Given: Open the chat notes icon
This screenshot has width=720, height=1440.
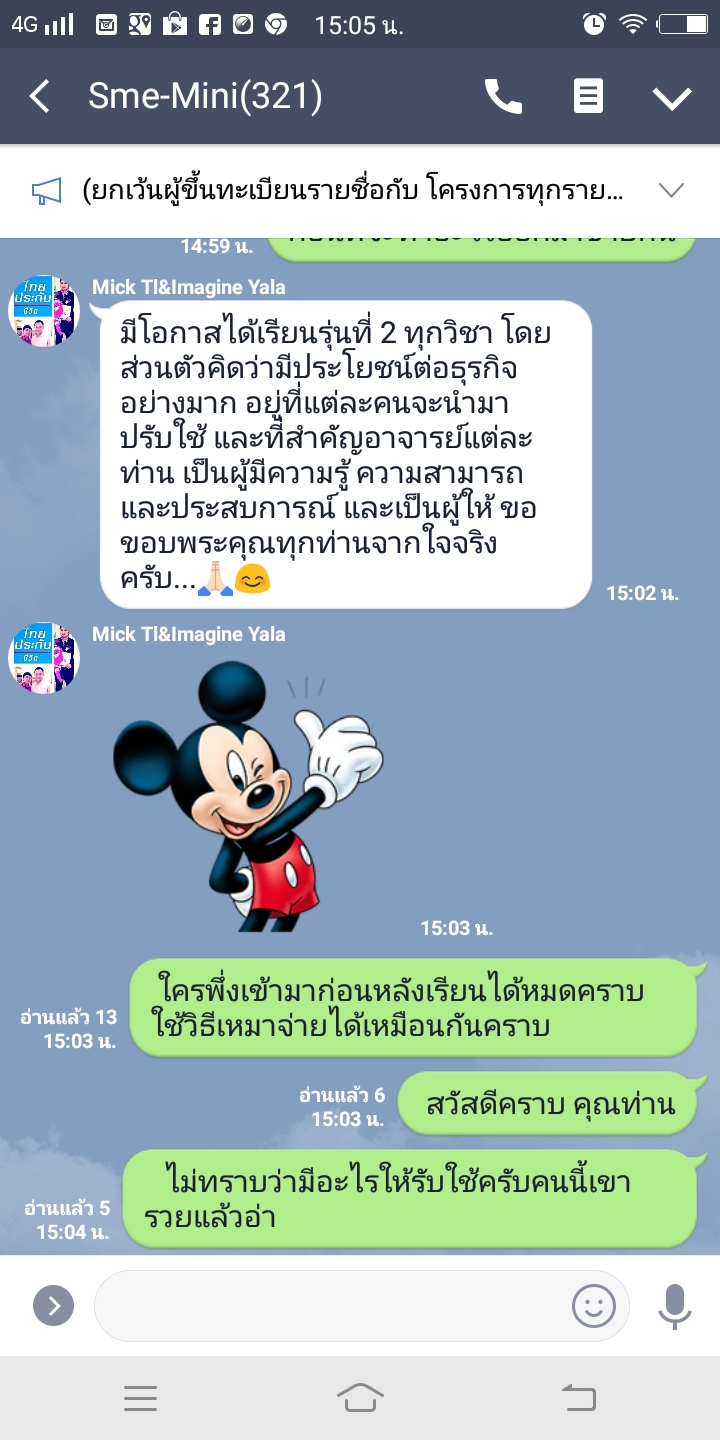Looking at the screenshot, I should 588,97.
